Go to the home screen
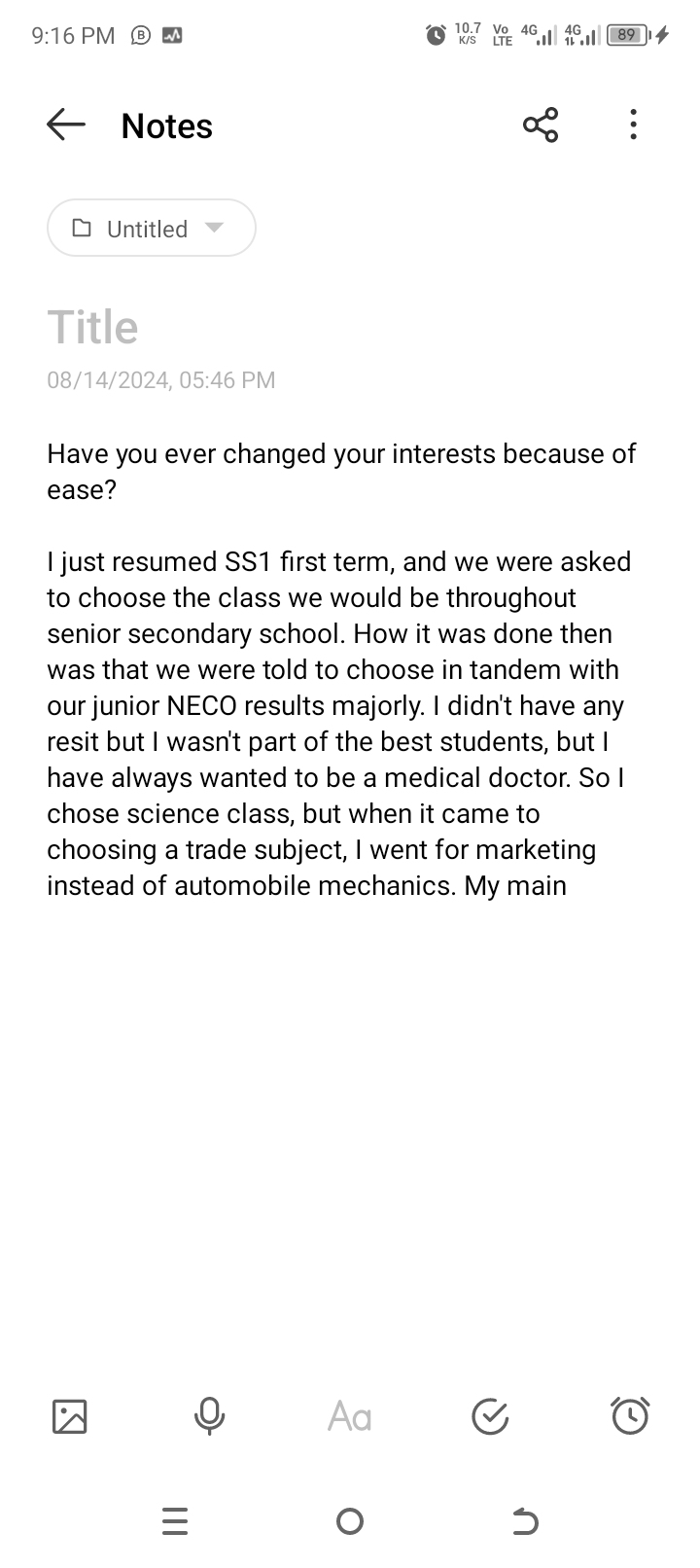Image resolution: width=700 pixels, height=1568 pixels. tap(350, 1521)
